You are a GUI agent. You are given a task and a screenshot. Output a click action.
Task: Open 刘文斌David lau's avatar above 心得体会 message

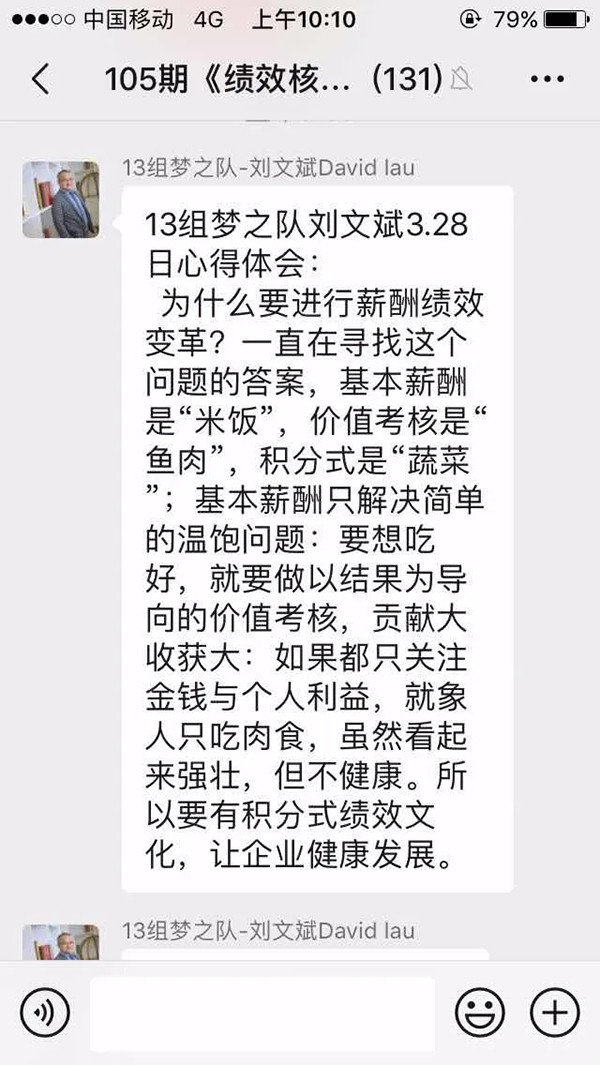[x=61, y=199]
